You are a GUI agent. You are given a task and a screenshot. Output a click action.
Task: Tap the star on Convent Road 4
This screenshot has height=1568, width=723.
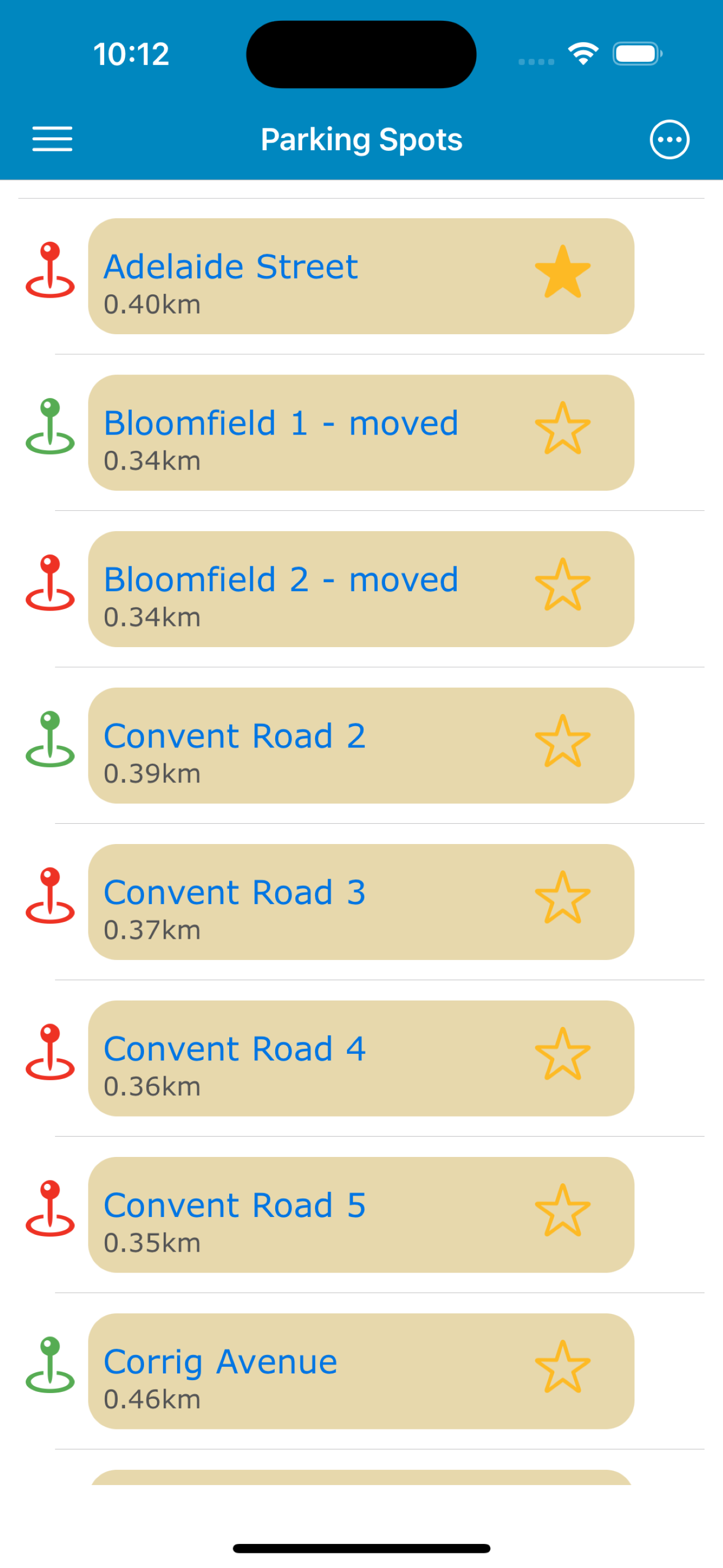click(x=562, y=1054)
